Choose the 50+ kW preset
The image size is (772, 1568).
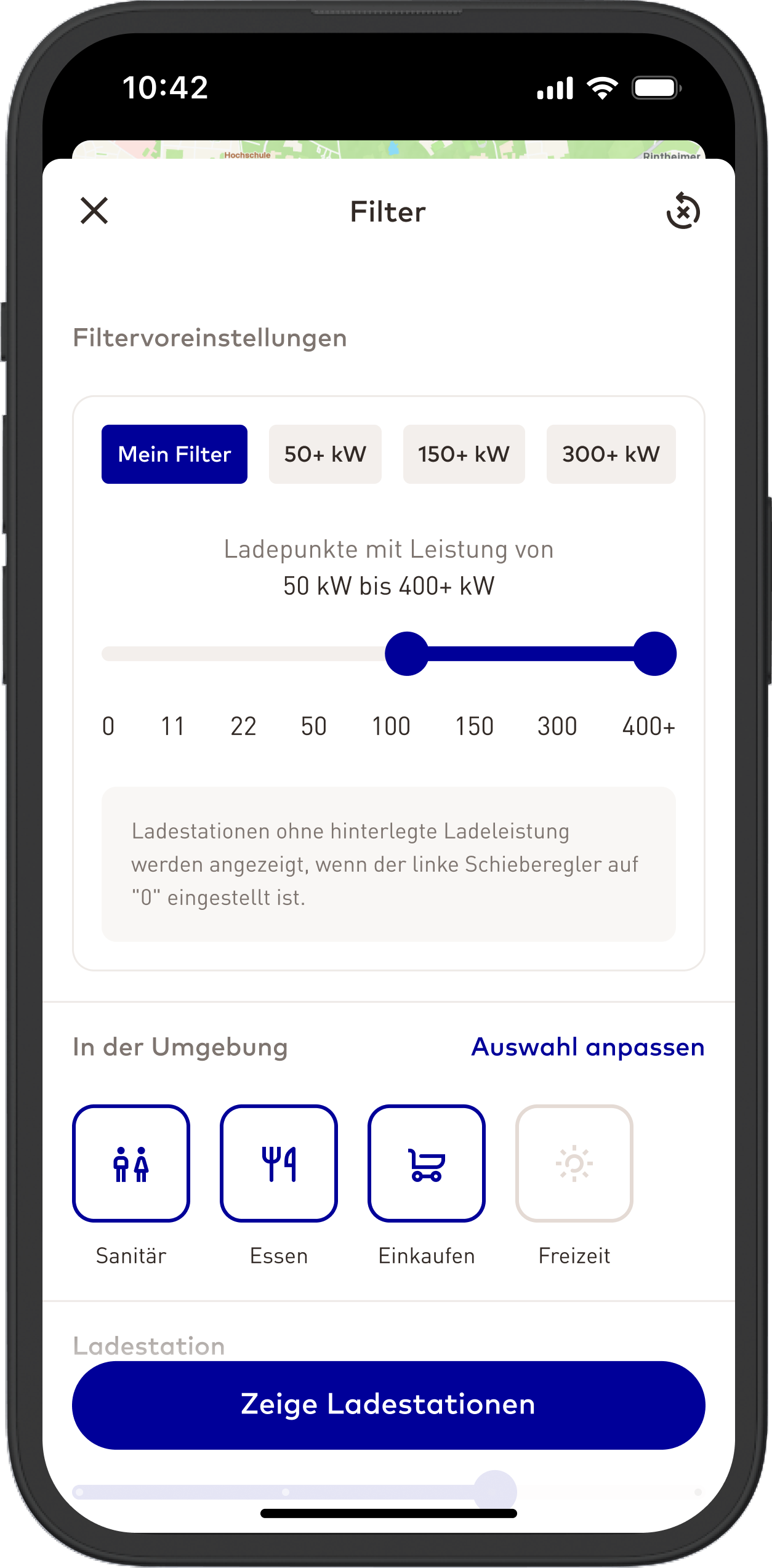point(325,454)
